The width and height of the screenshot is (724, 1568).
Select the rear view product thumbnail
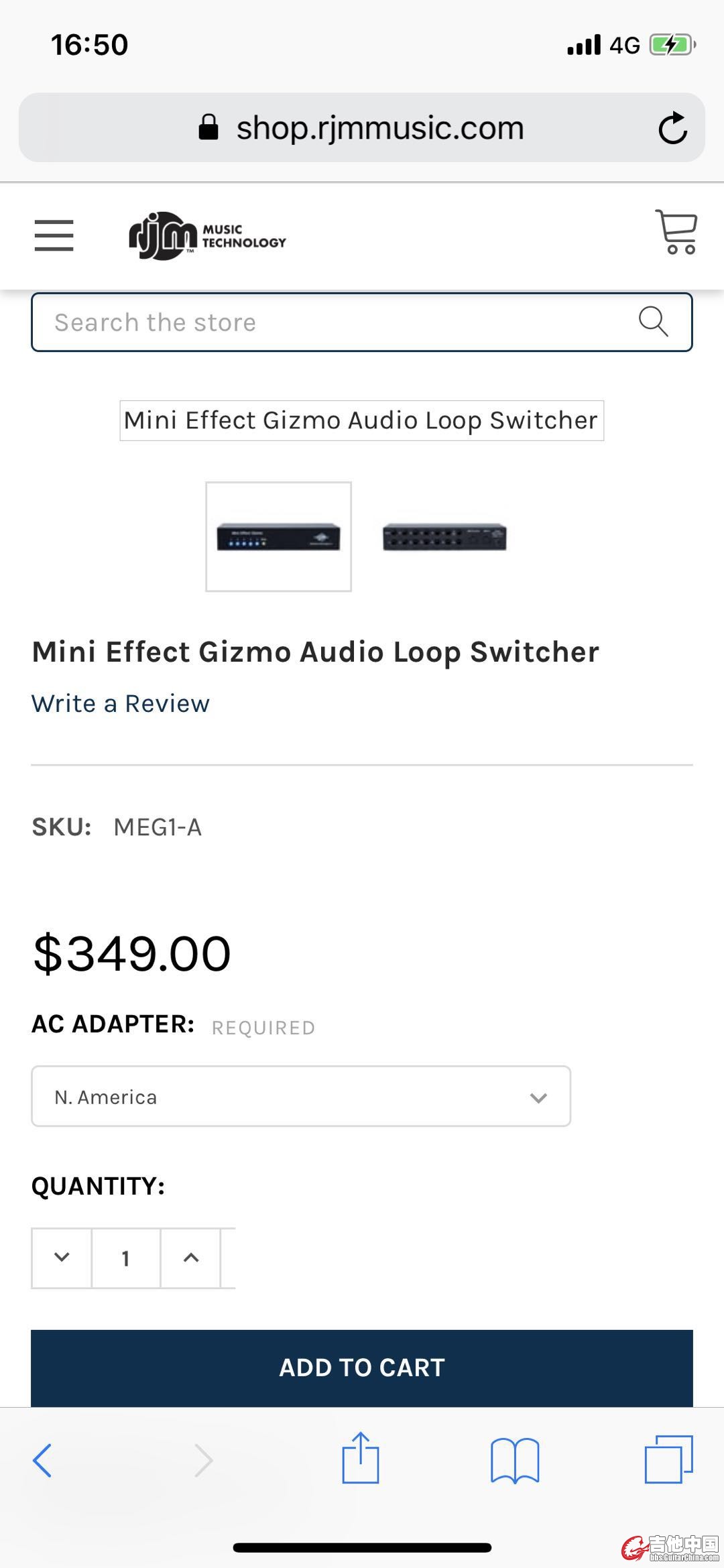pos(444,537)
